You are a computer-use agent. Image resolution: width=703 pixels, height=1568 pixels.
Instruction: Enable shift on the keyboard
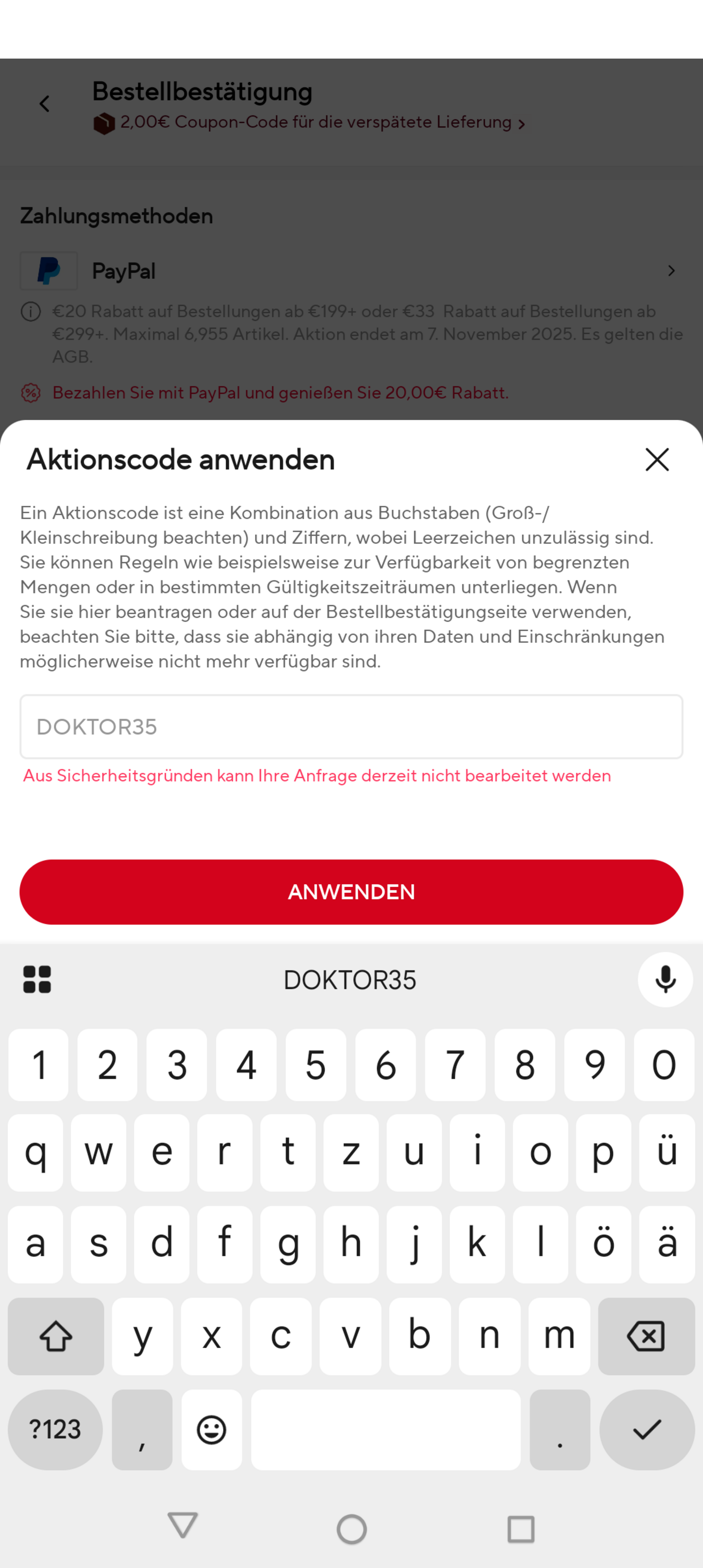click(56, 1336)
